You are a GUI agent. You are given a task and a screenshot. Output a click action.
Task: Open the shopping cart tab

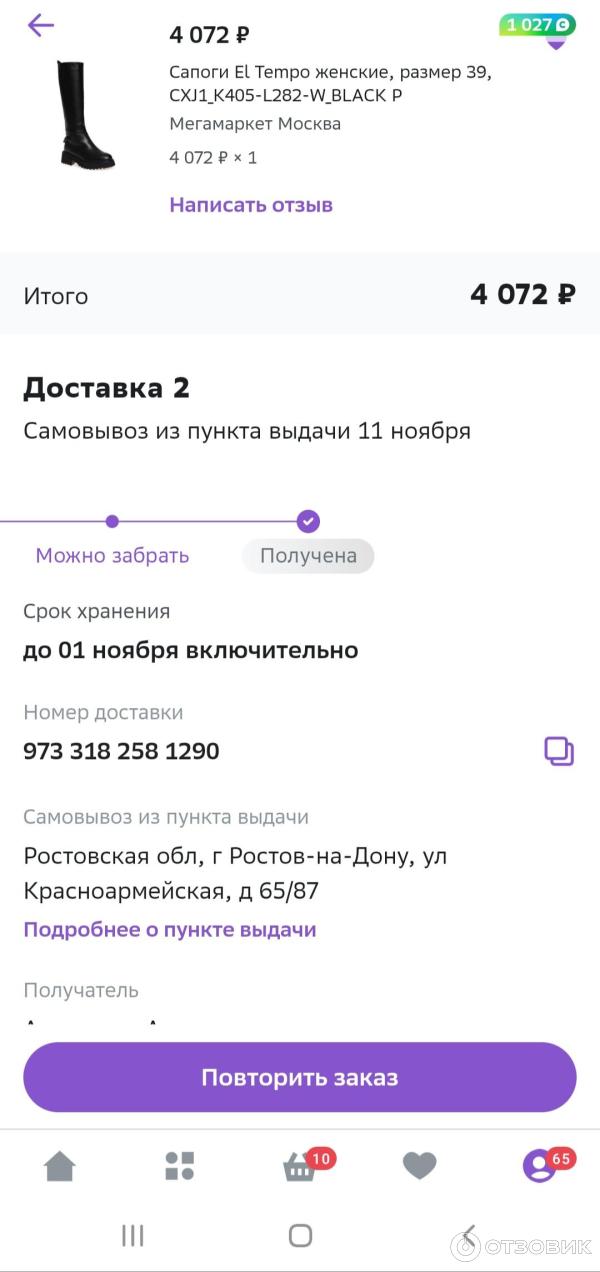click(x=300, y=1167)
